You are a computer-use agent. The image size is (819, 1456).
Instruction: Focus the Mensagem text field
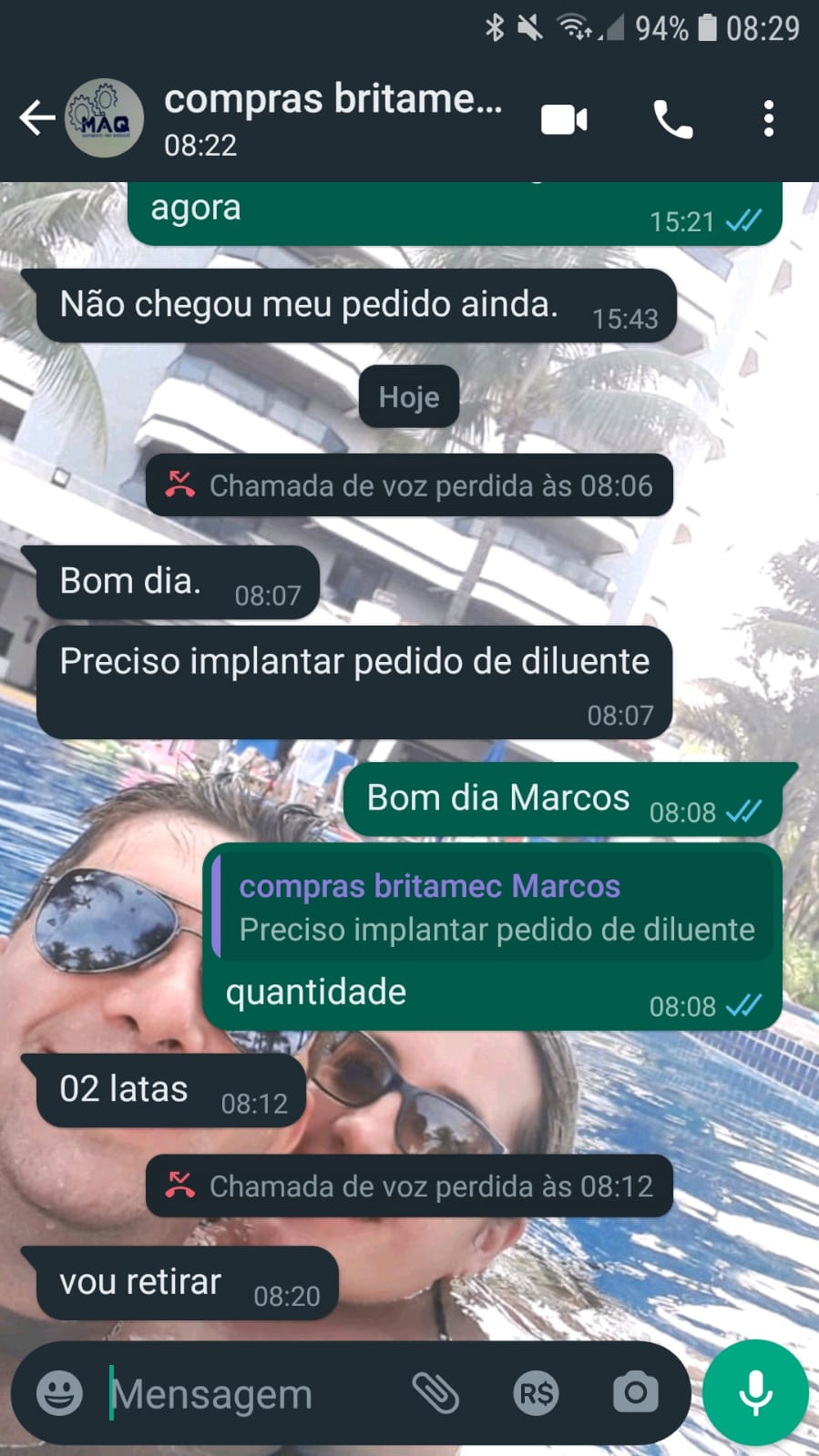click(246, 1393)
